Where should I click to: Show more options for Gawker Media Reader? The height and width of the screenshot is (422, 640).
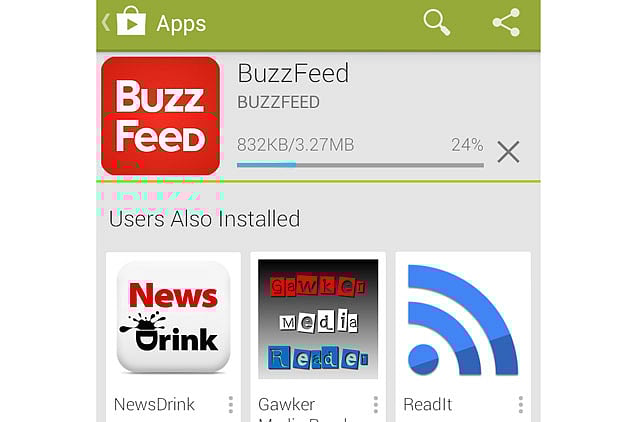click(x=376, y=405)
